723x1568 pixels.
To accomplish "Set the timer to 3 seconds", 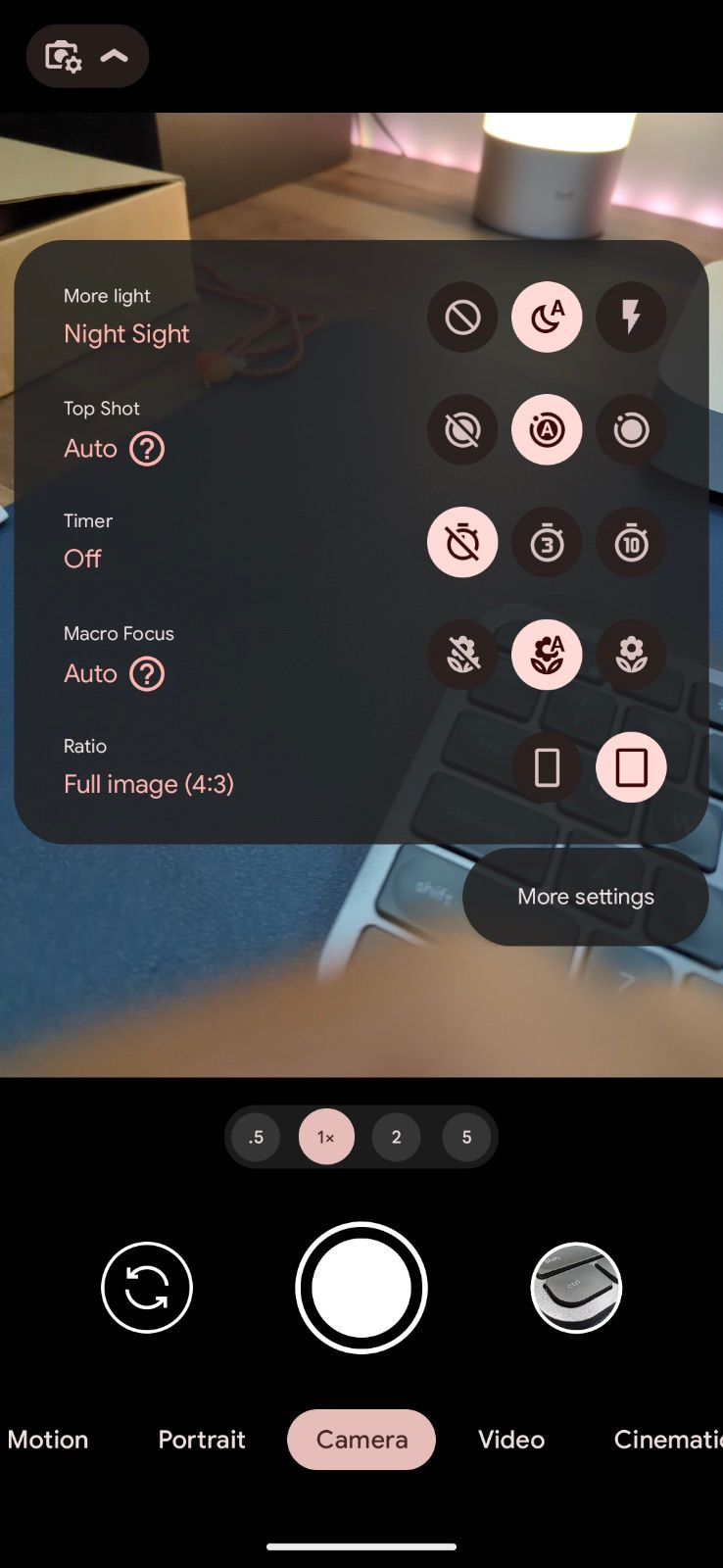I will (547, 542).
